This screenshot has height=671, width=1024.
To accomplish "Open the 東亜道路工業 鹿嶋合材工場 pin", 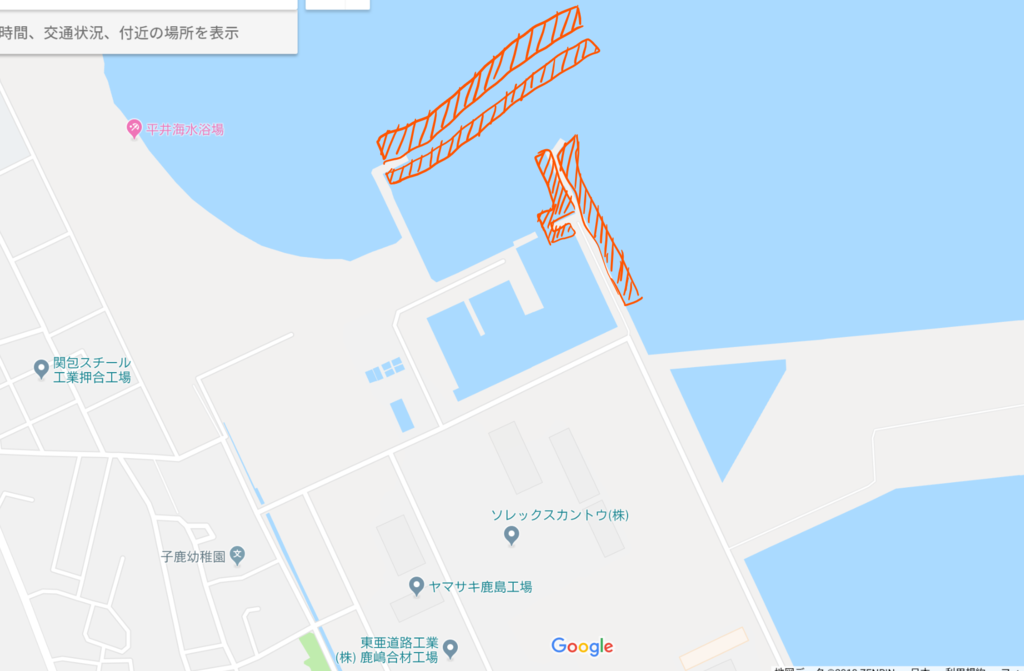I will [x=450, y=648].
